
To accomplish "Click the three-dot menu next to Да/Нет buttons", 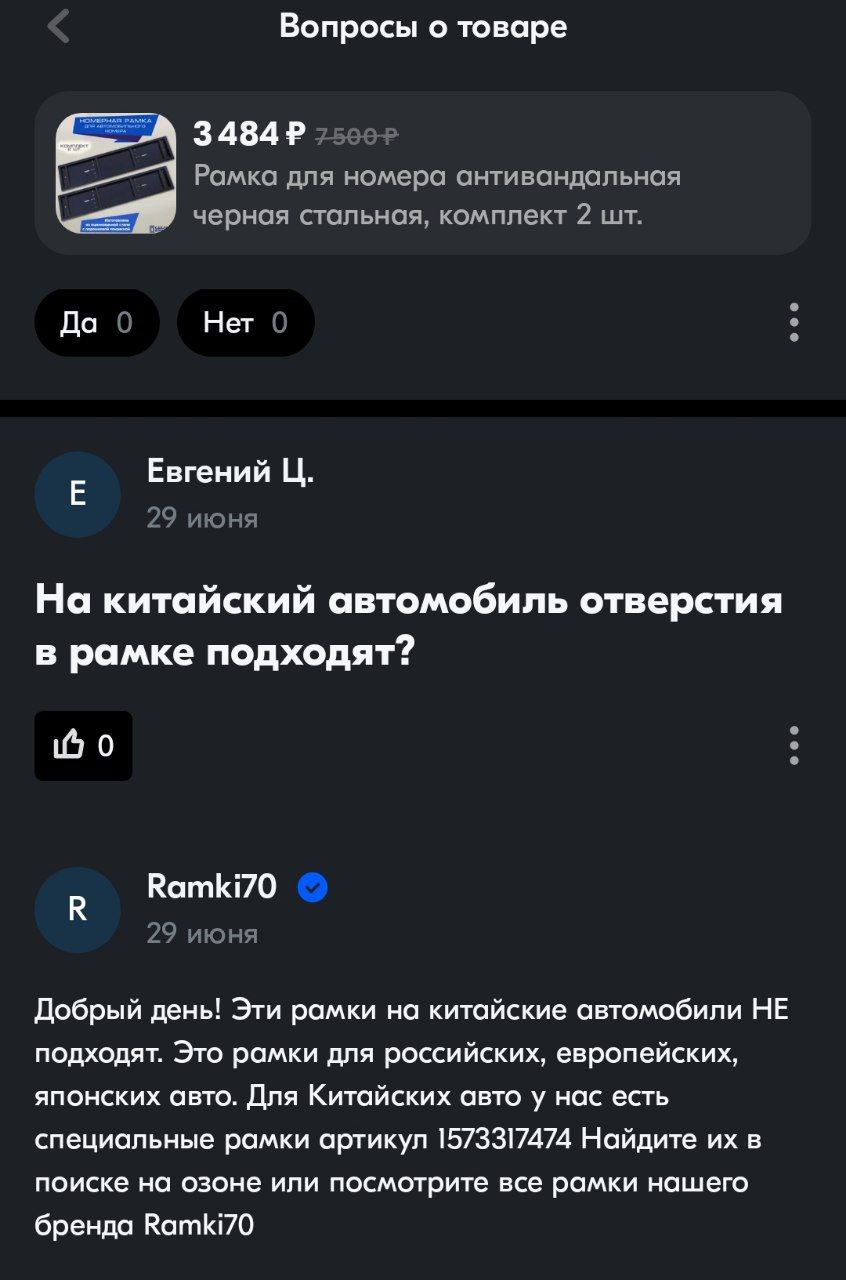I will [795, 322].
